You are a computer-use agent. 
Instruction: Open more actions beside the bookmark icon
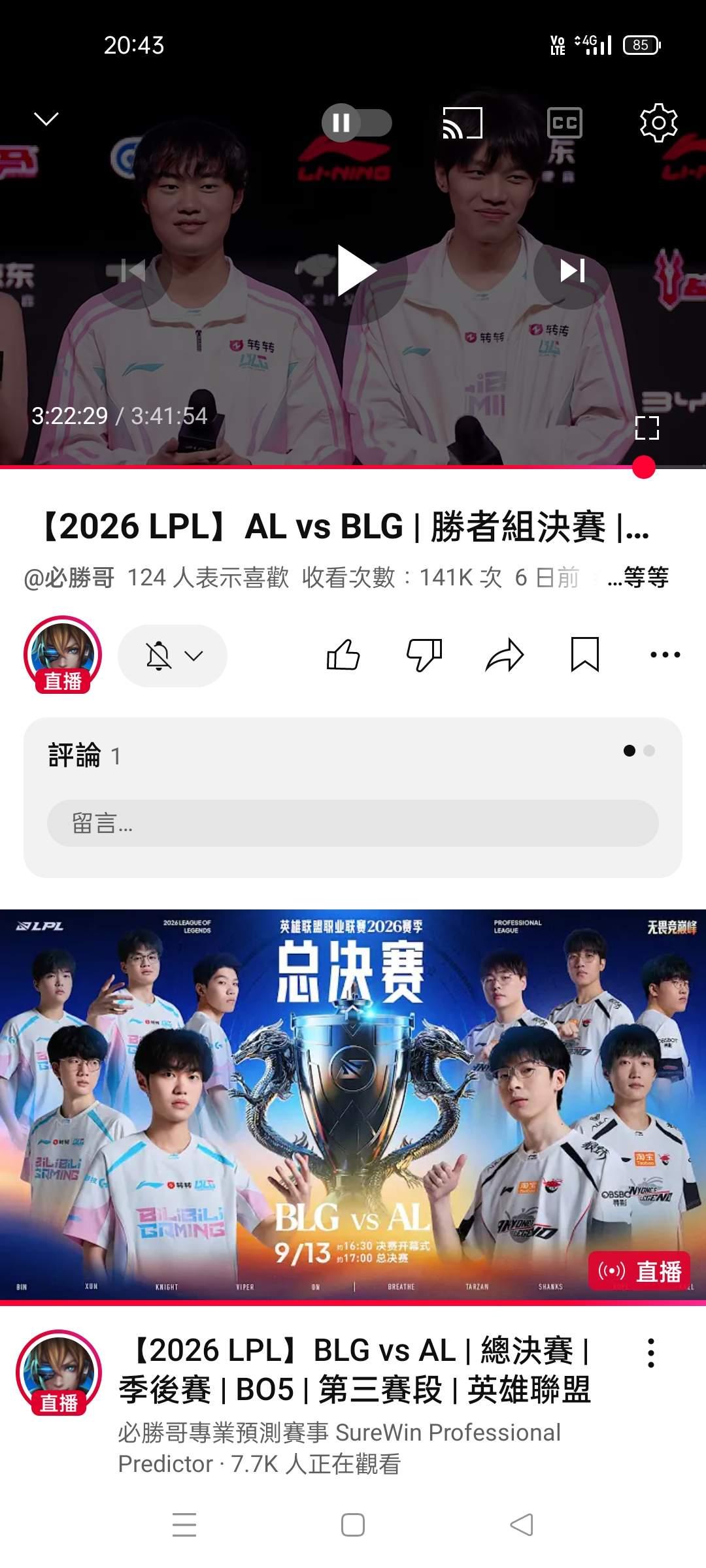(x=665, y=655)
